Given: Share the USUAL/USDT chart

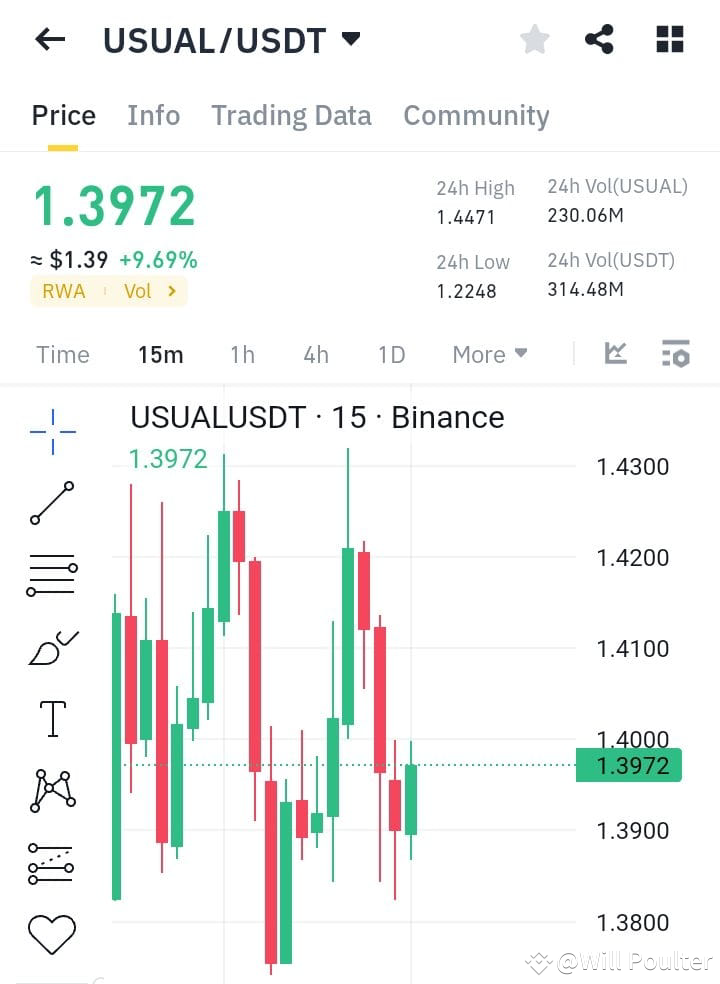Looking at the screenshot, I should coord(600,38).
